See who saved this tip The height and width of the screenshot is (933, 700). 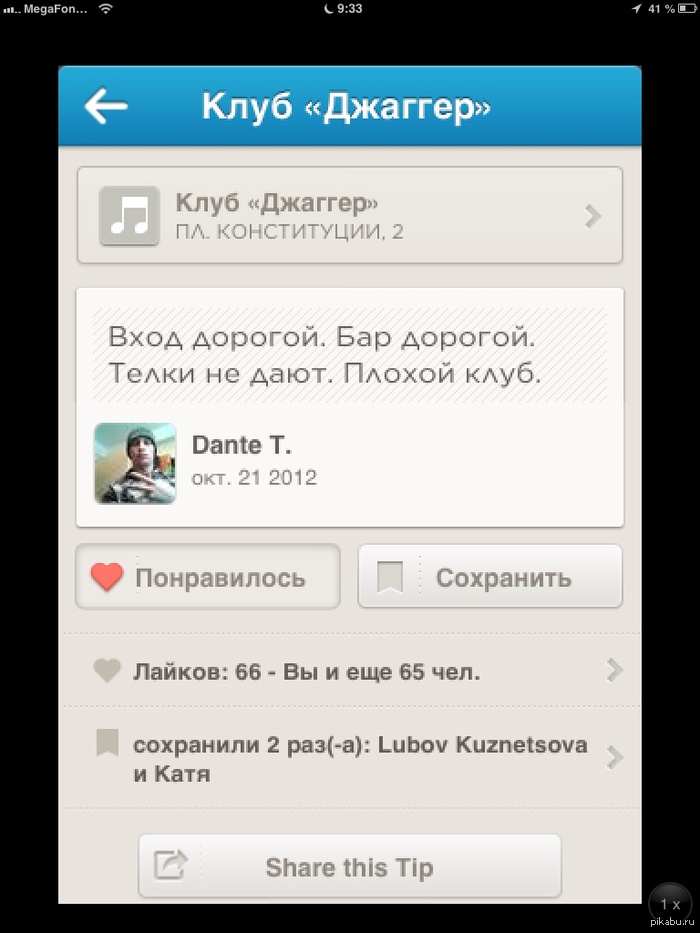tap(349, 758)
